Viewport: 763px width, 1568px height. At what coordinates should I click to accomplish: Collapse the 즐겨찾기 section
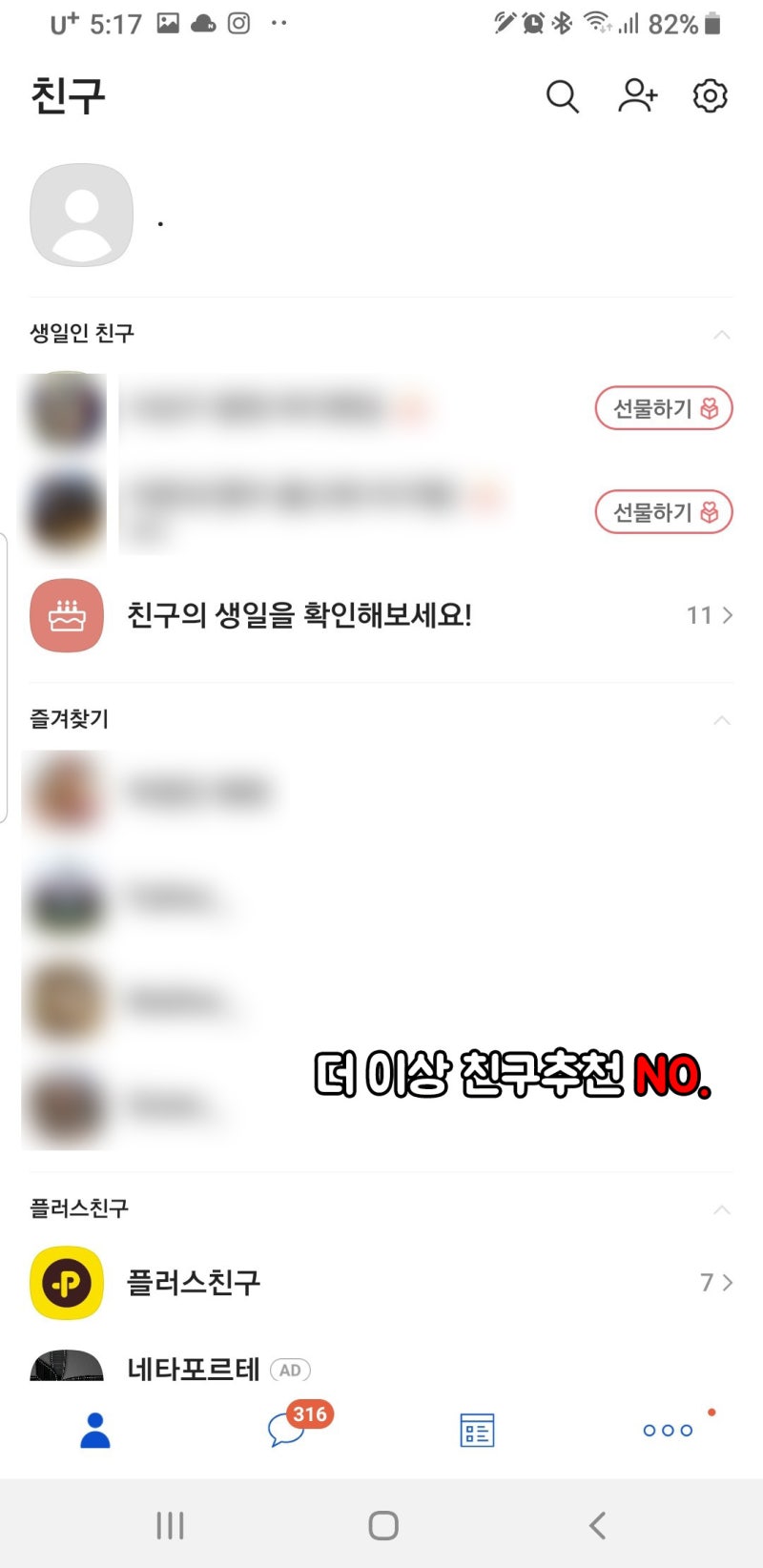(x=722, y=720)
